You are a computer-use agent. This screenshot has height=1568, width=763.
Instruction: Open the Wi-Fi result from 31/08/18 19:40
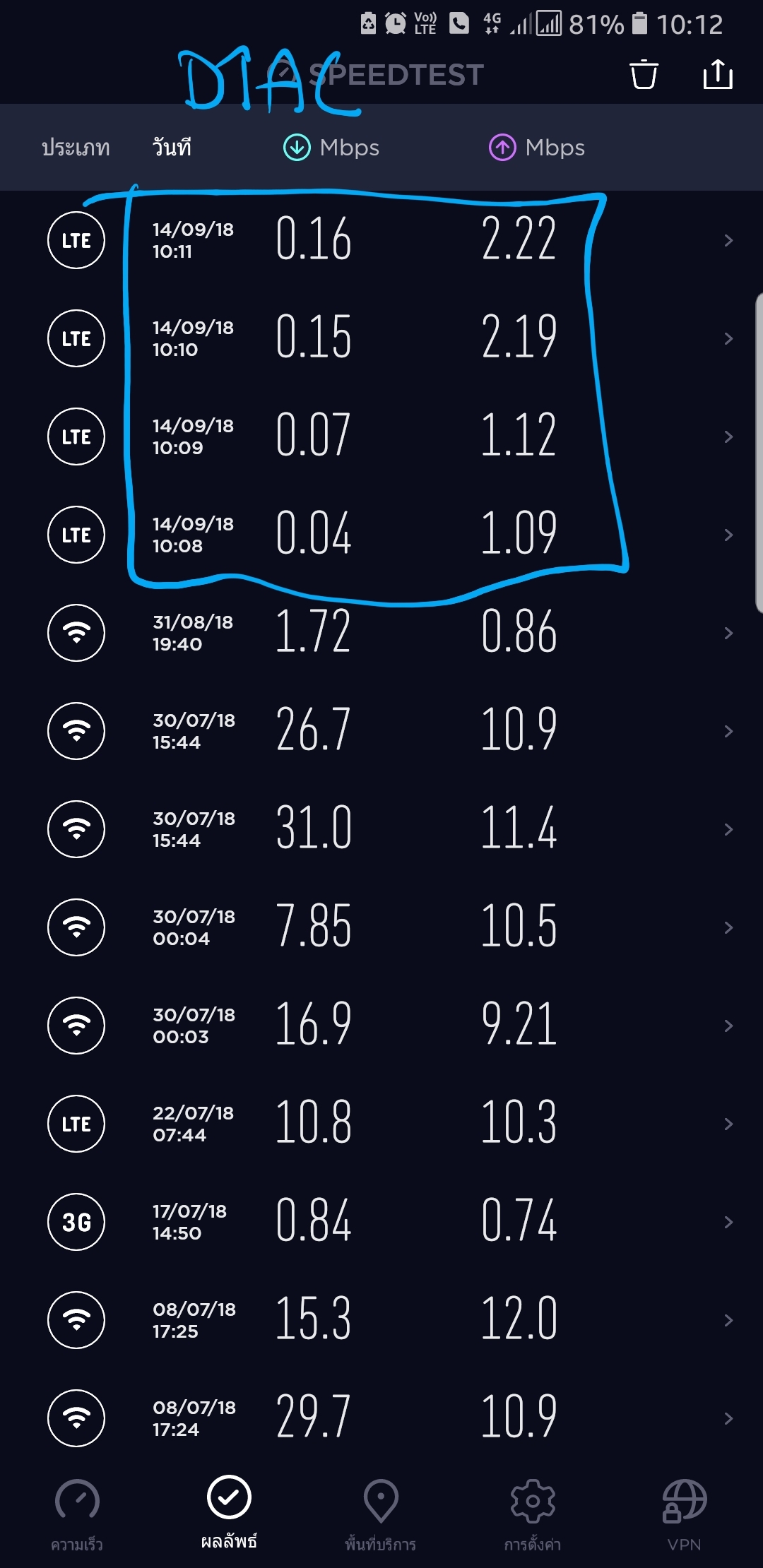(x=381, y=633)
